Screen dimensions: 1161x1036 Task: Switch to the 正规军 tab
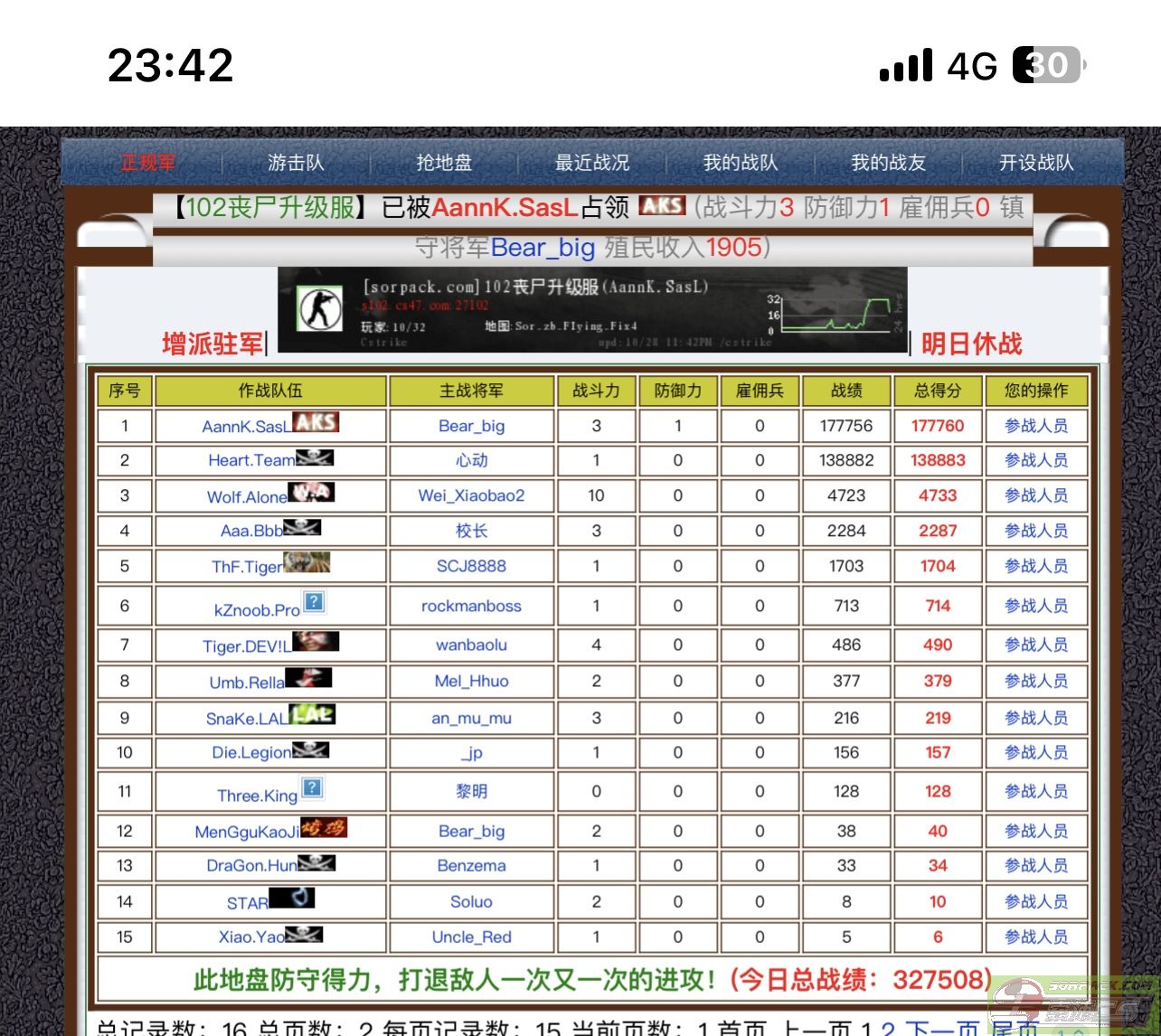tap(149, 163)
